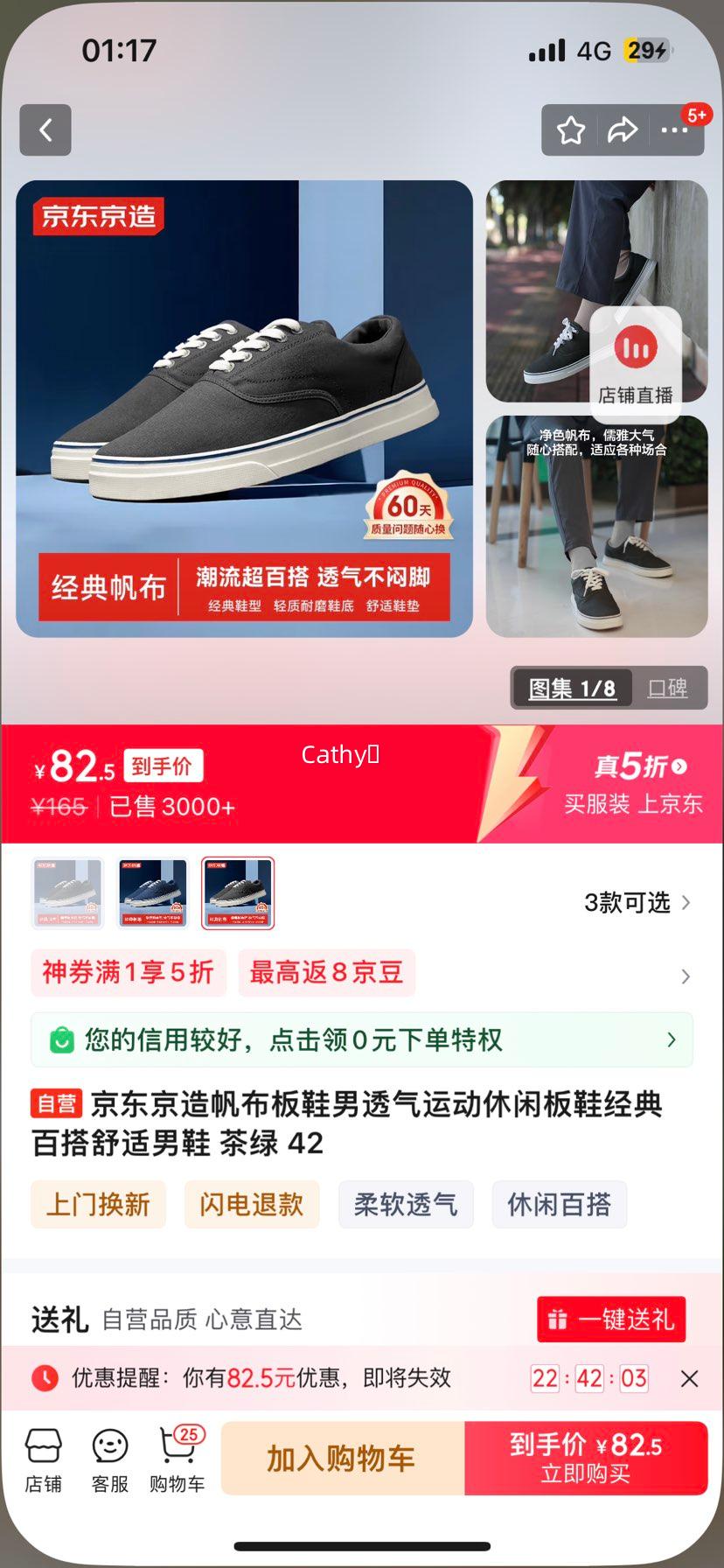
Task: Click the share icon at top right
Action: tap(623, 129)
